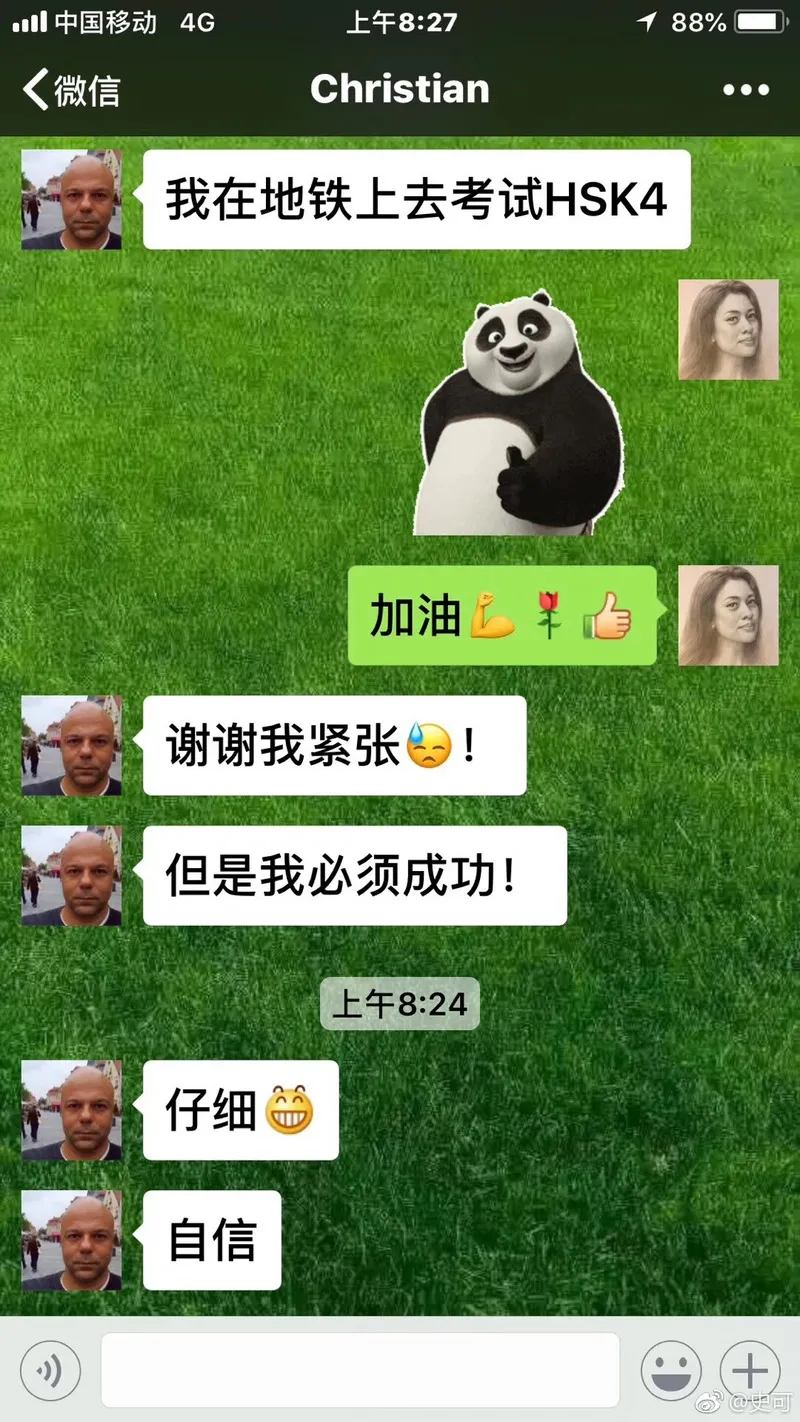Go back to the 微信 chat list

click(70, 90)
